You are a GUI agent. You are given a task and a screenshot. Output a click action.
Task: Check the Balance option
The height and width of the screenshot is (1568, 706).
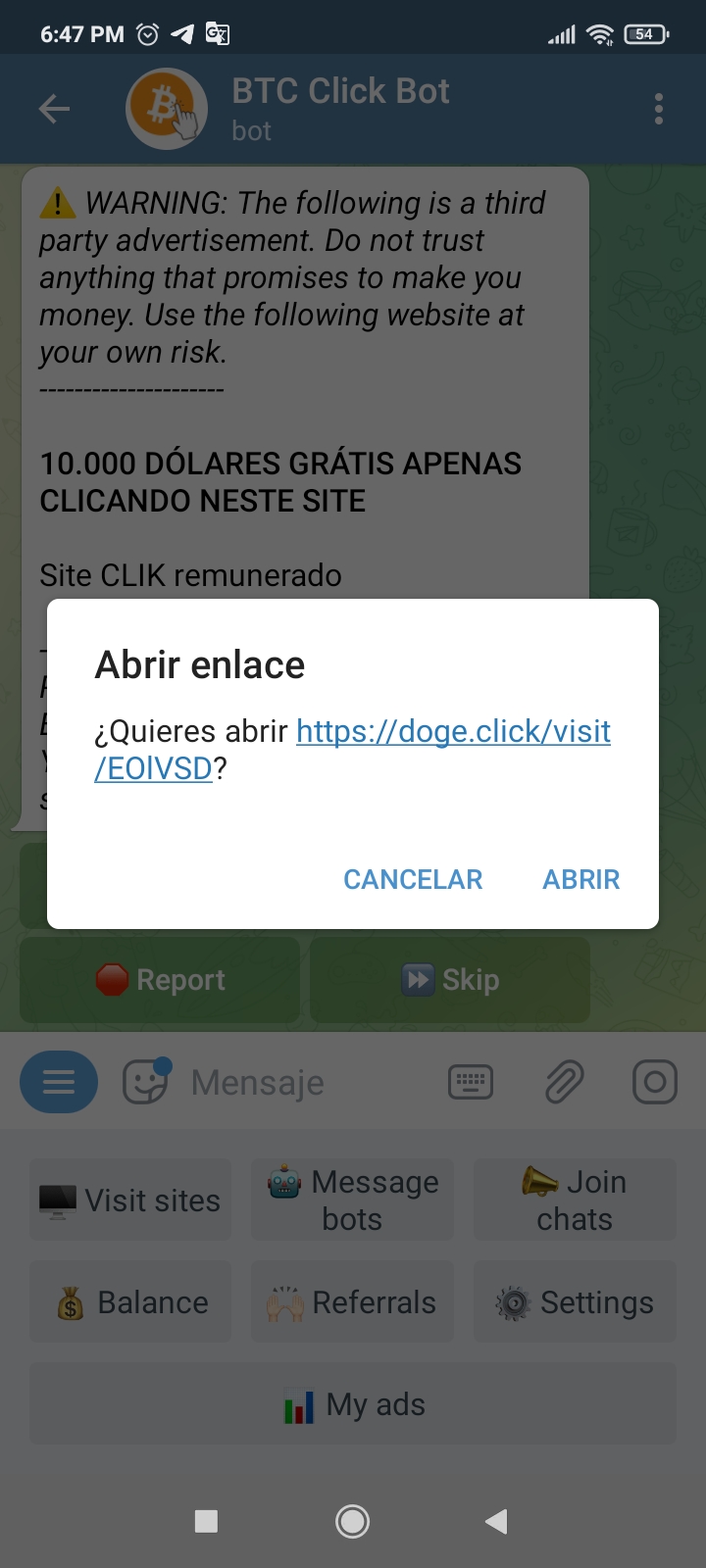click(130, 1301)
